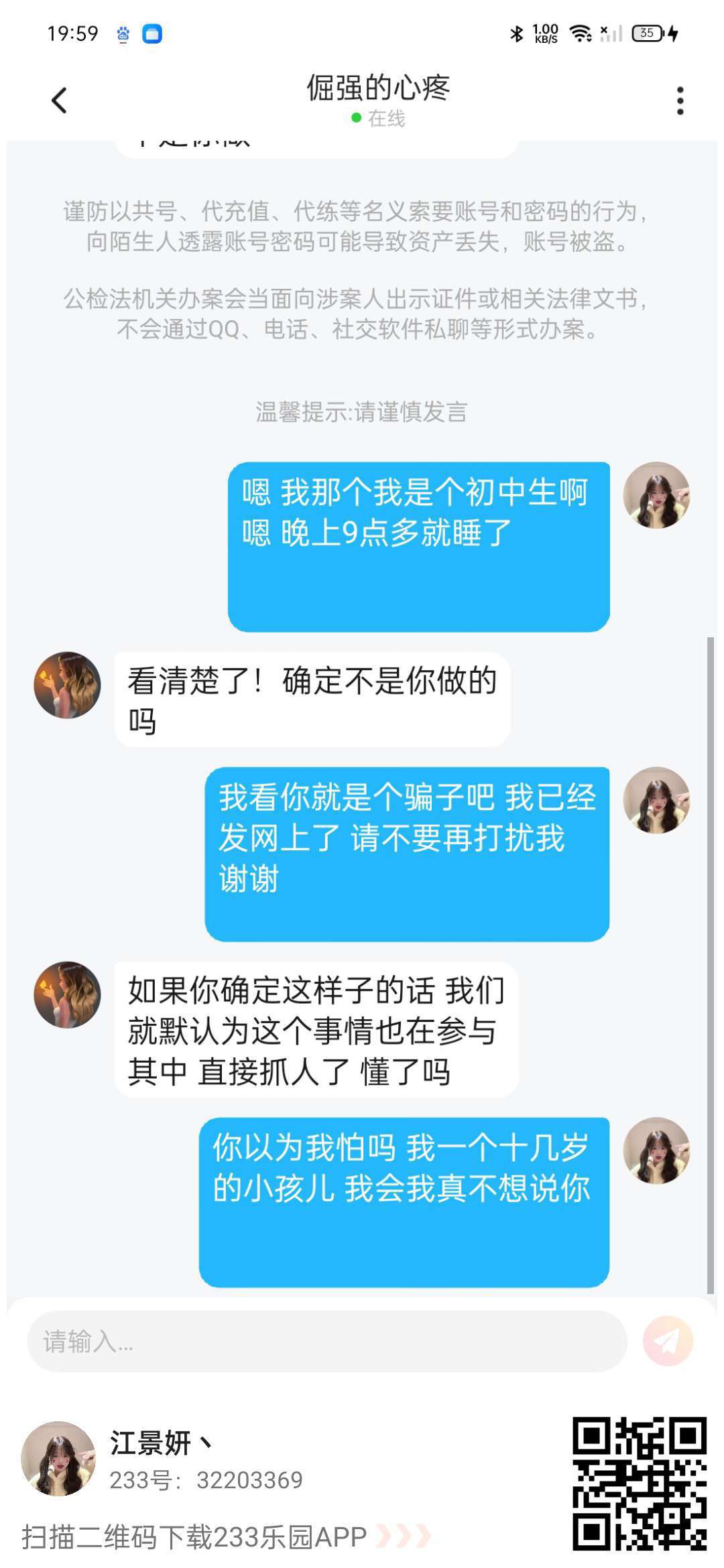This screenshot has width=724, height=1568.
Task: Open sender avatar beside 看清楚了 message
Action: pos(67,685)
